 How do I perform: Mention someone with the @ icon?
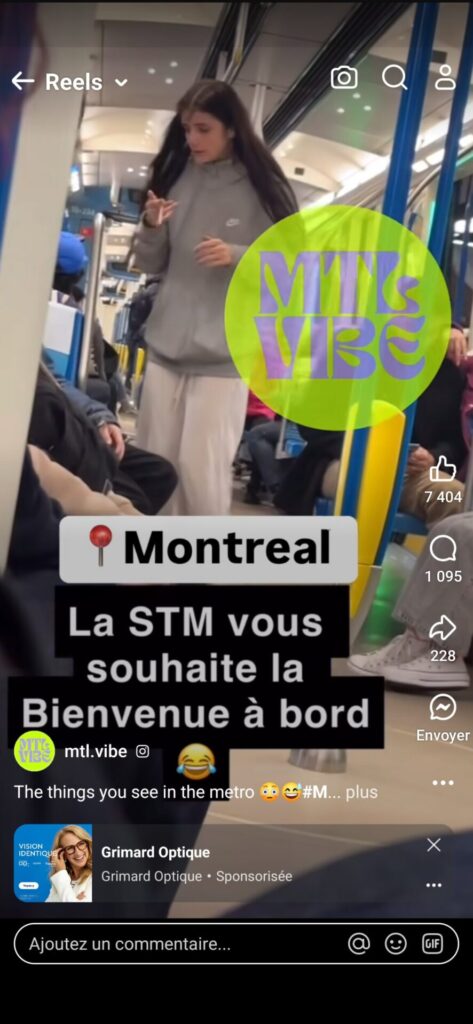[x=359, y=944]
